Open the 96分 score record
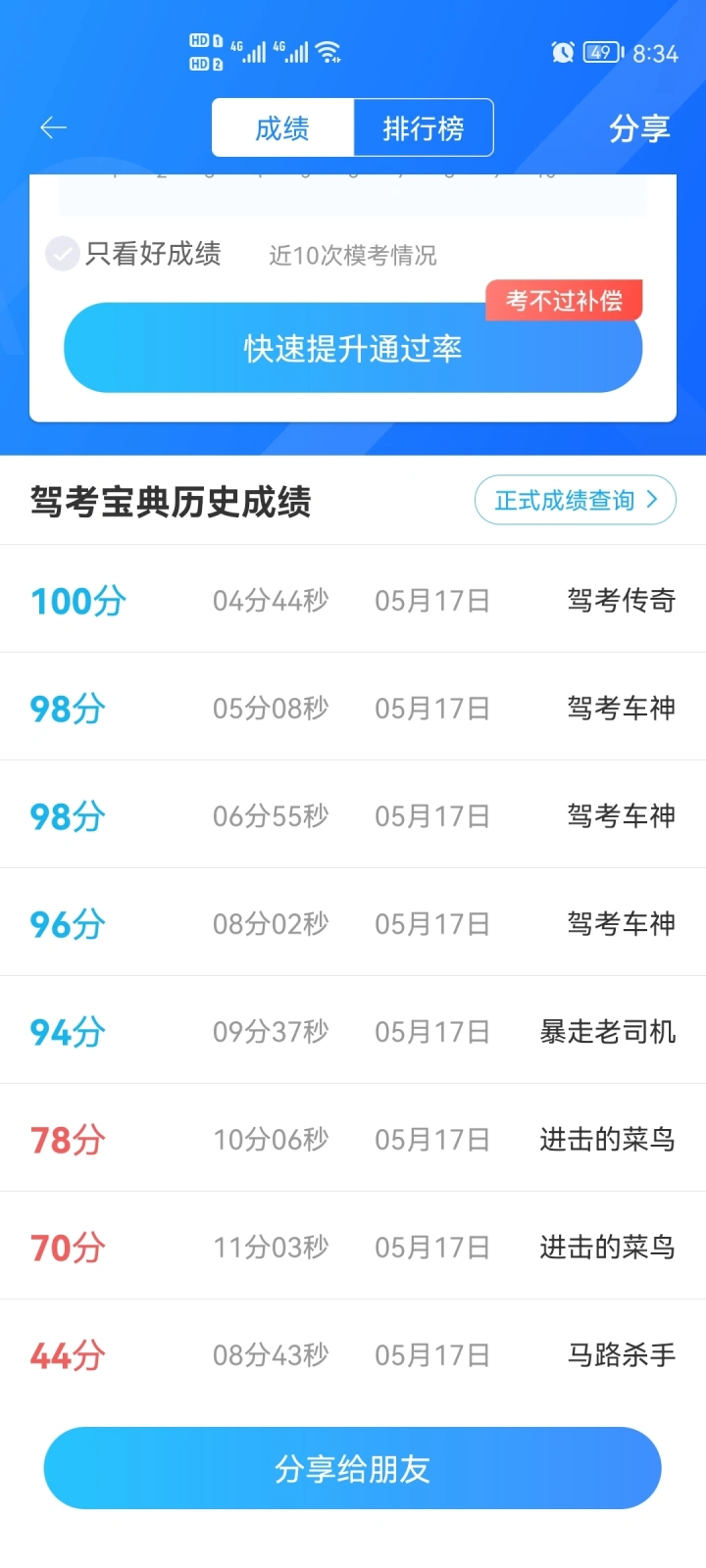The height and width of the screenshot is (1568, 706). point(353,923)
